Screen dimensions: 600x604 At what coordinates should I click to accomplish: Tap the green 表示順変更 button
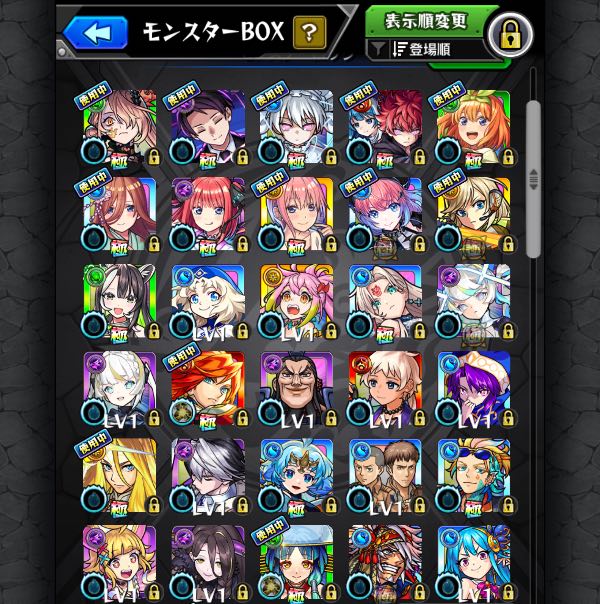click(x=431, y=20)
